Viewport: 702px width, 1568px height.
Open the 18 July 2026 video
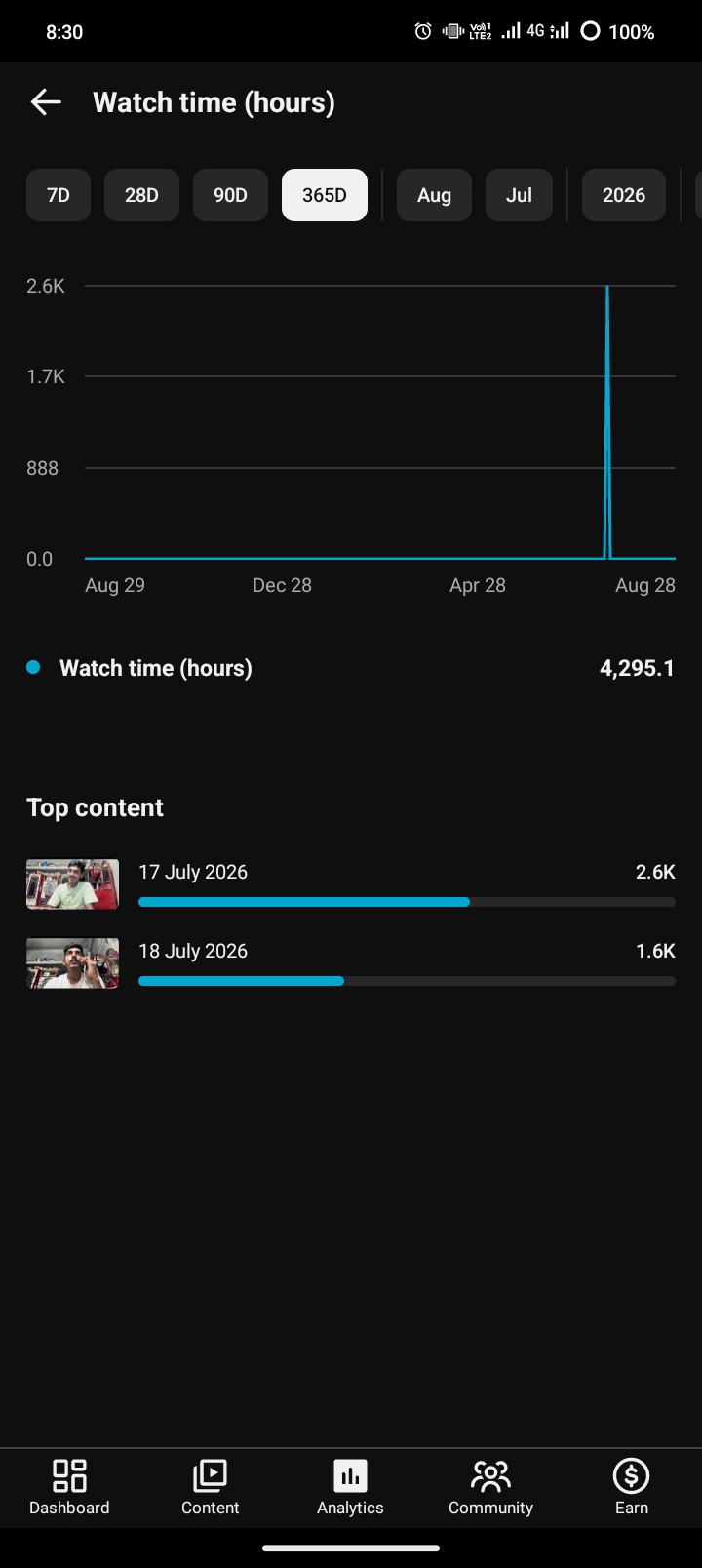click(351, 963)
